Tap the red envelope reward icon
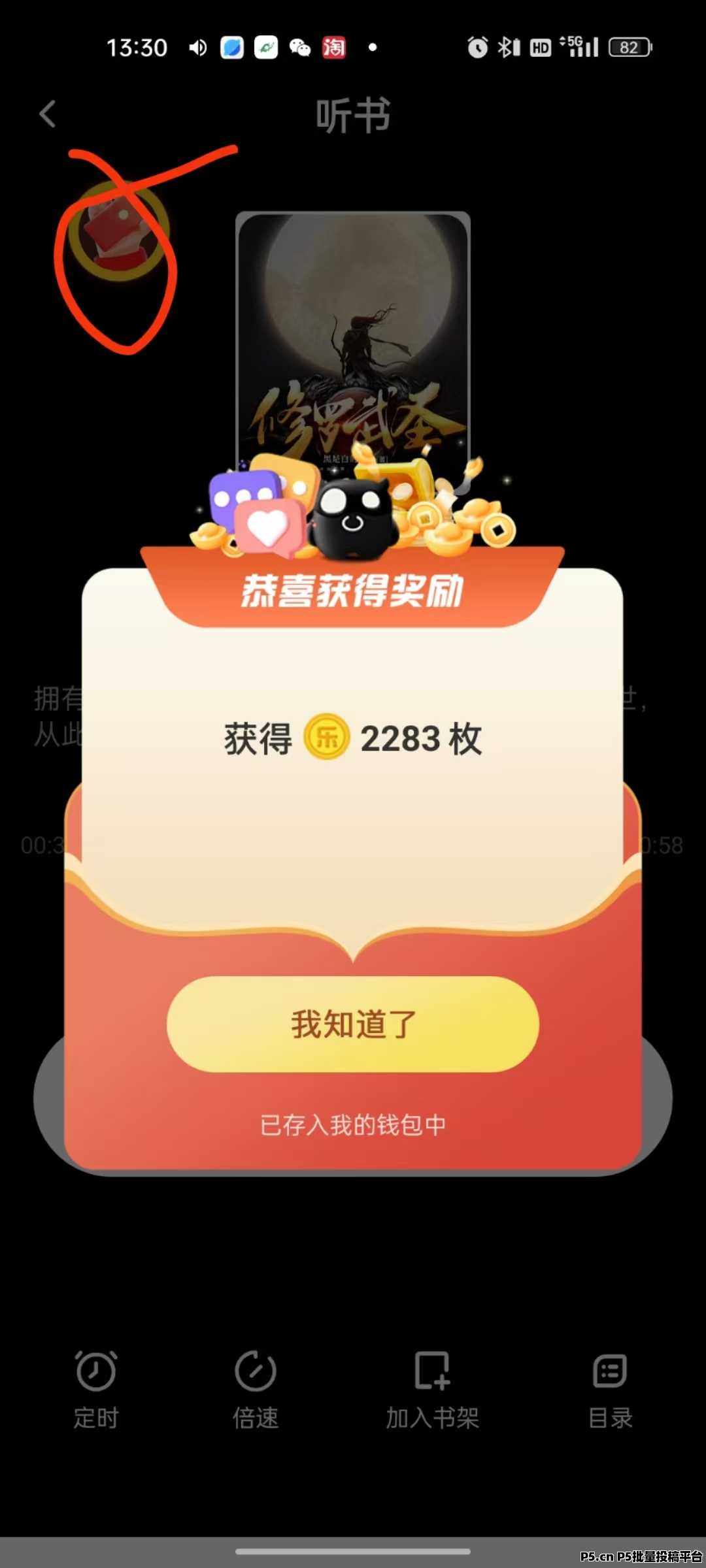This screenshot has width=706, height=1568. [118, 231]
